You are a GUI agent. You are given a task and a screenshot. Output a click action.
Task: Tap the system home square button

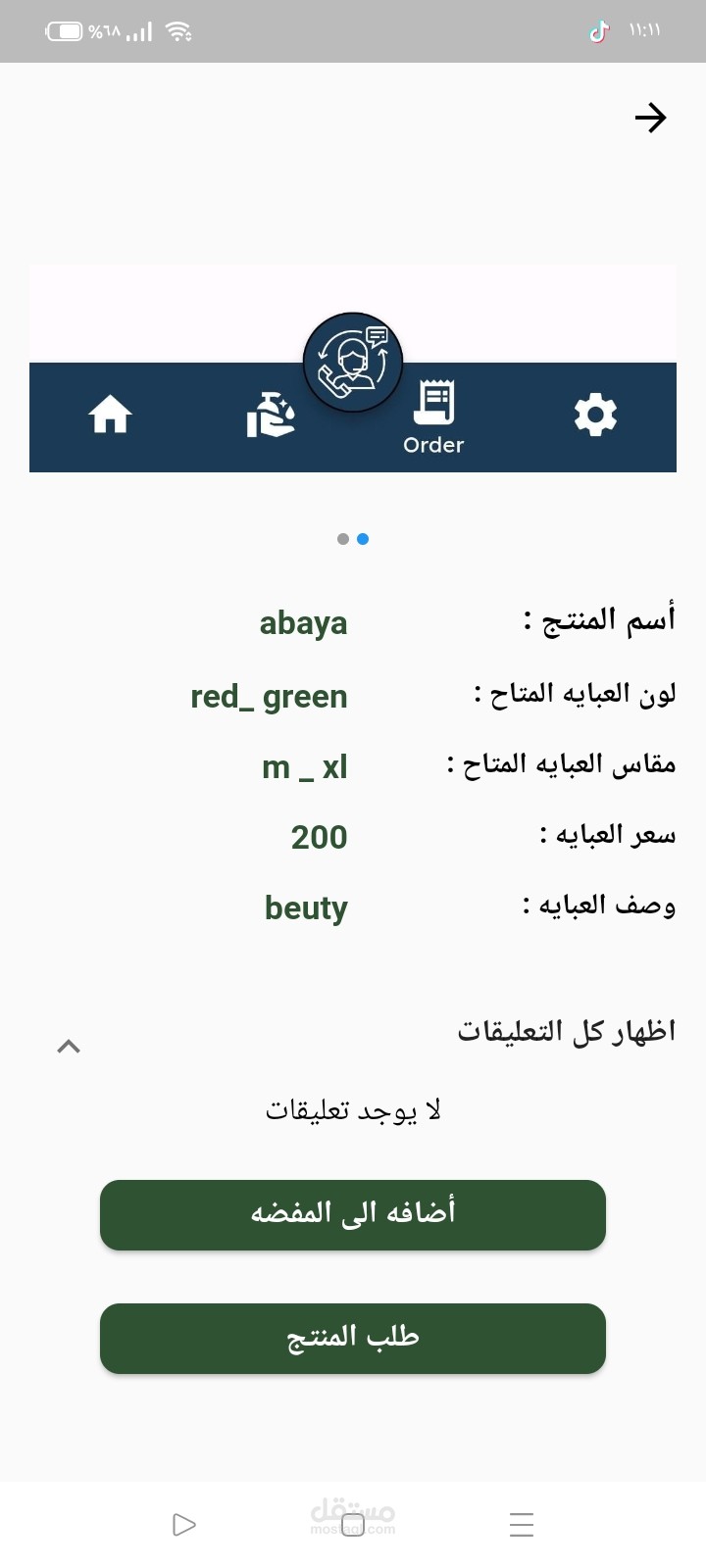(353, 1525)
